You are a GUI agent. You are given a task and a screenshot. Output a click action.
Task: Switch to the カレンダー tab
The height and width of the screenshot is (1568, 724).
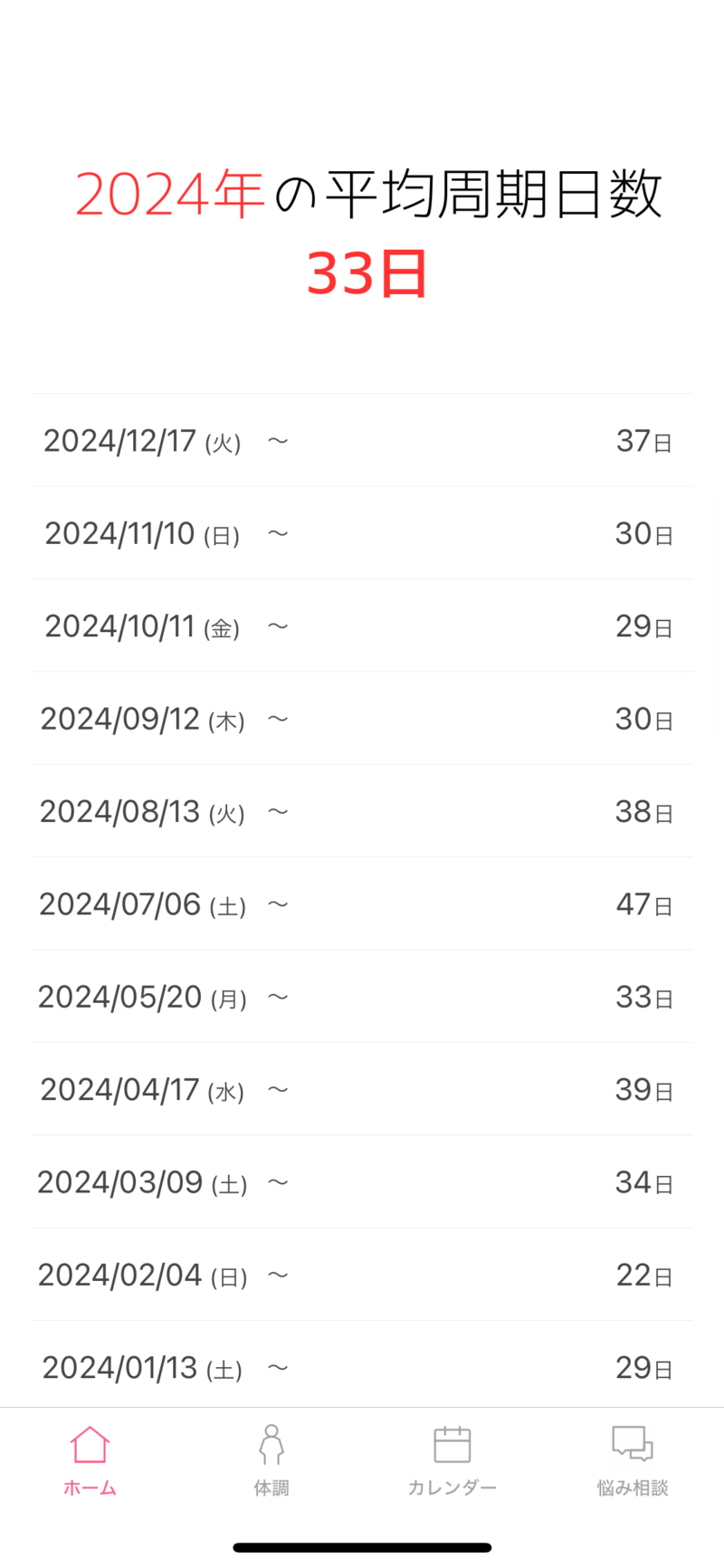pyautogui.click(x=452, y=1458)
